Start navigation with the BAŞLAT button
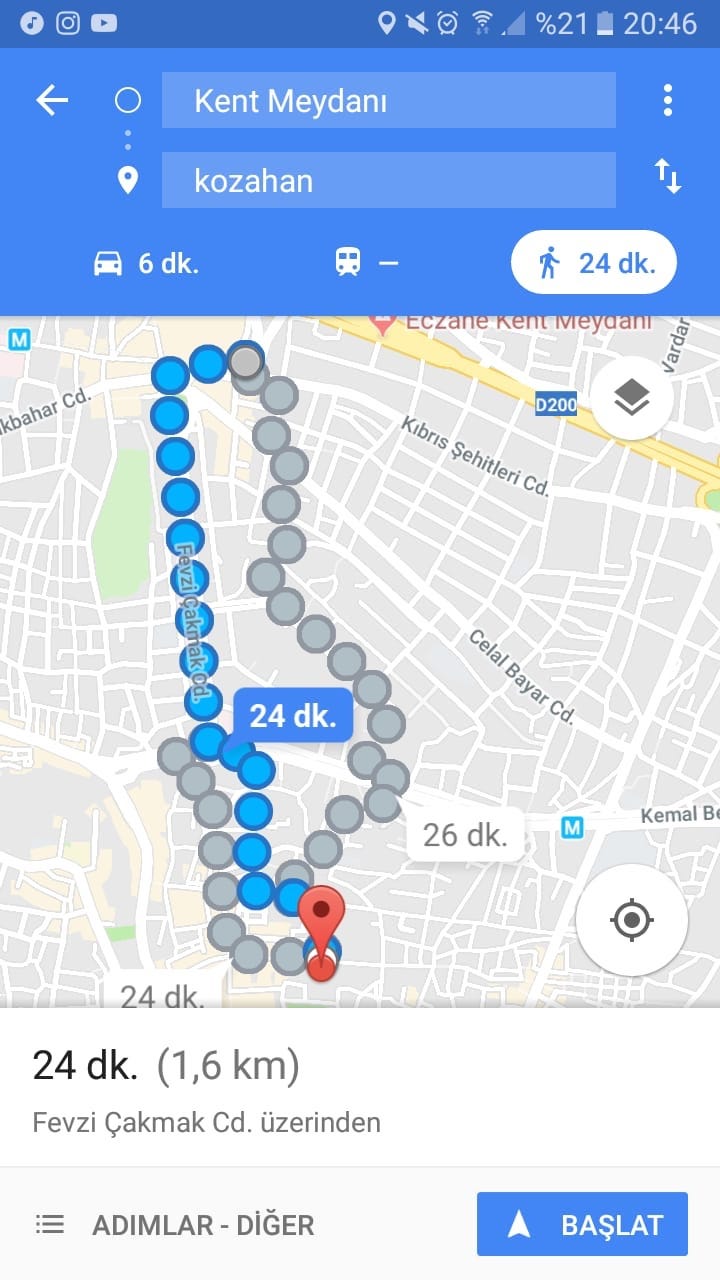The height and width of the screenshot is (1280, 720). pos(582,1224)
